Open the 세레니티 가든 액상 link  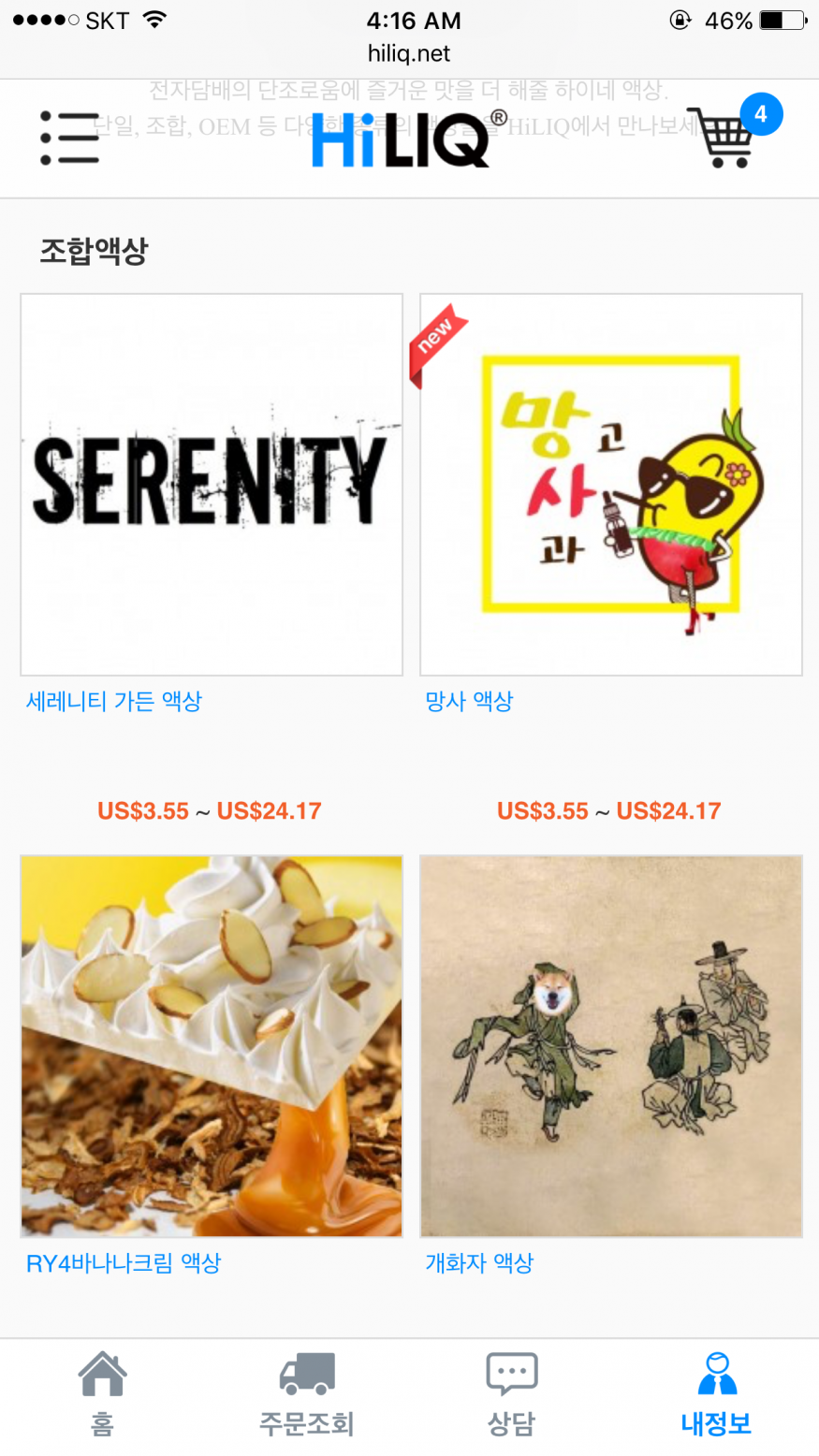click(114, 701)
